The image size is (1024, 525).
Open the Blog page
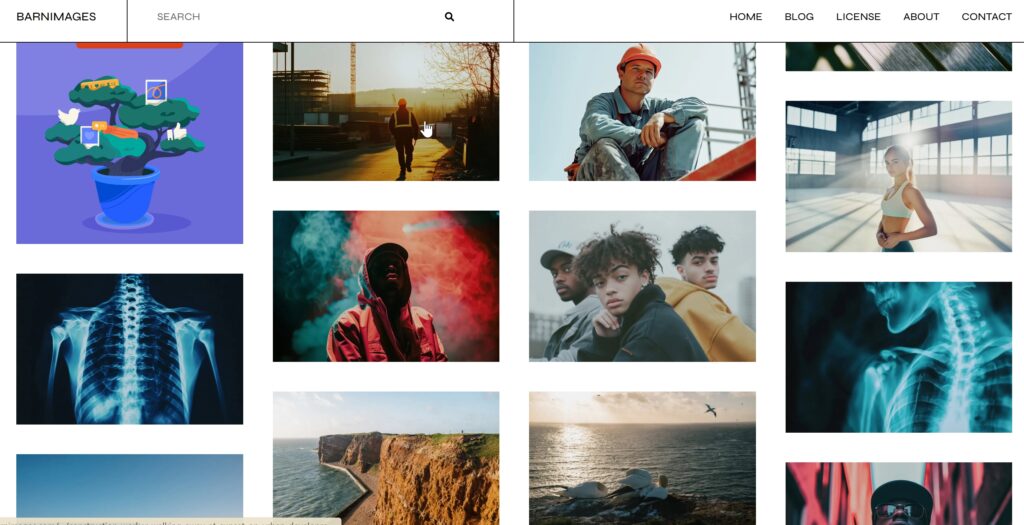pos(799,17)
